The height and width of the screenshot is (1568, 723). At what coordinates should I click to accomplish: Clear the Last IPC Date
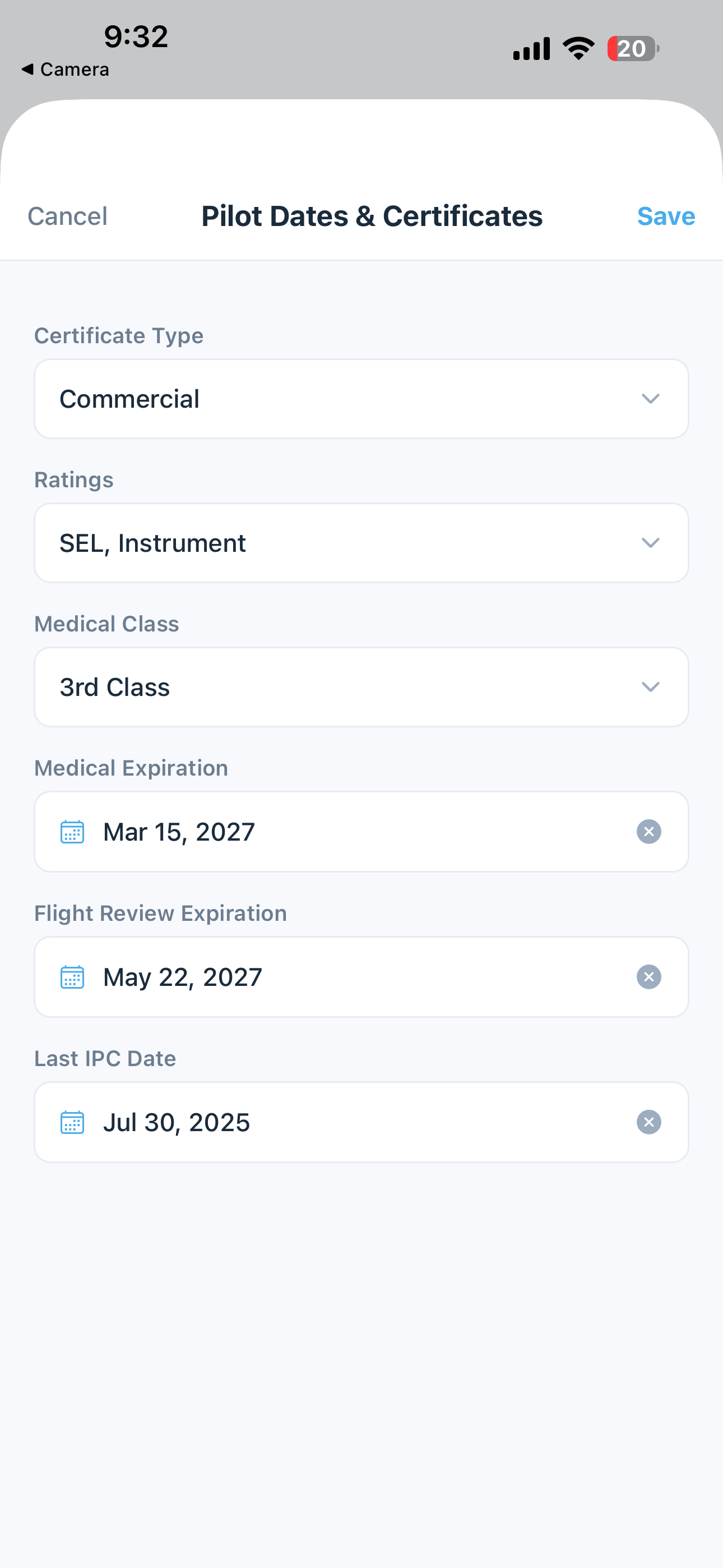click(648, 1122)
